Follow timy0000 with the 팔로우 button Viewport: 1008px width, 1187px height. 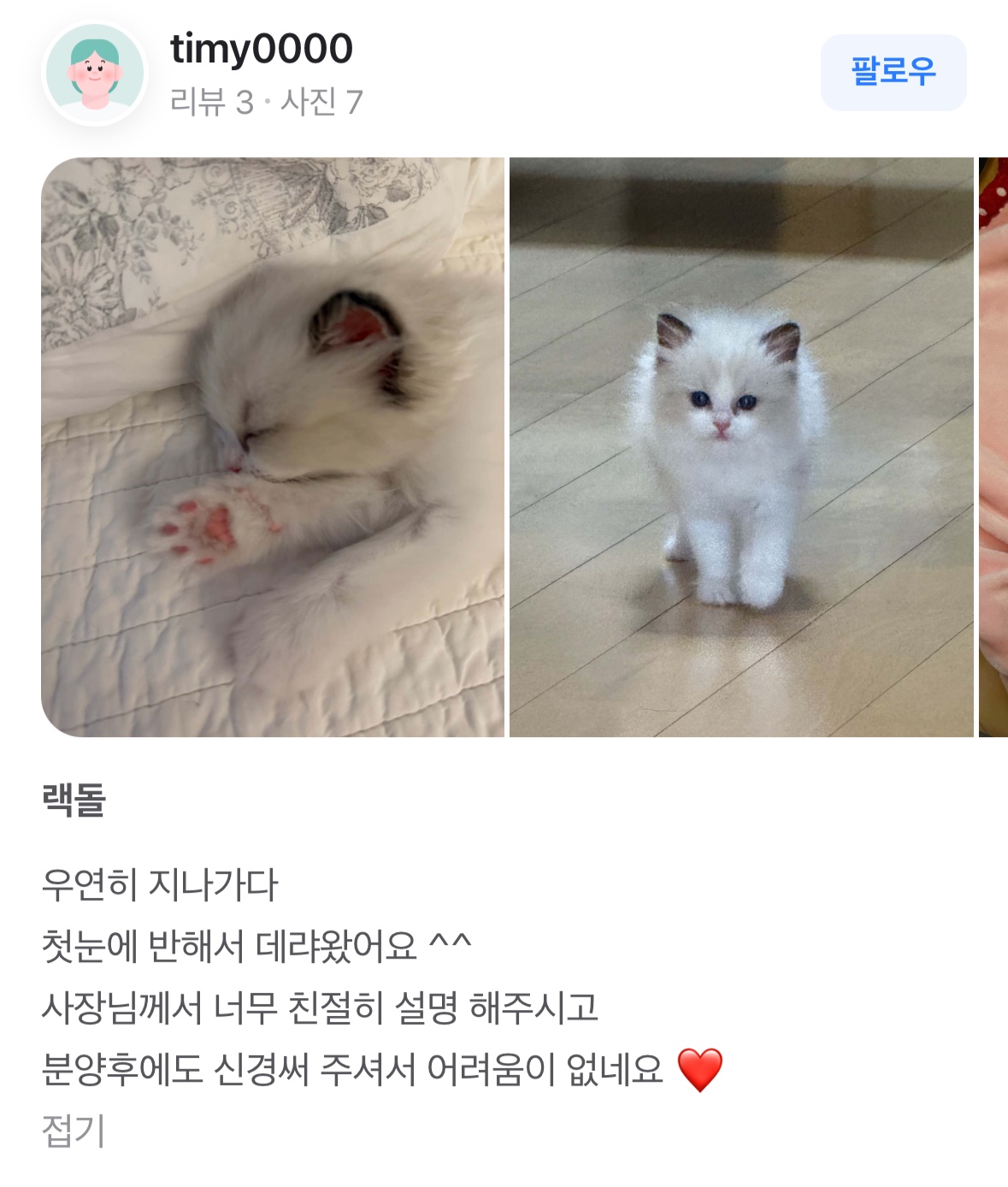coord(893,72)
